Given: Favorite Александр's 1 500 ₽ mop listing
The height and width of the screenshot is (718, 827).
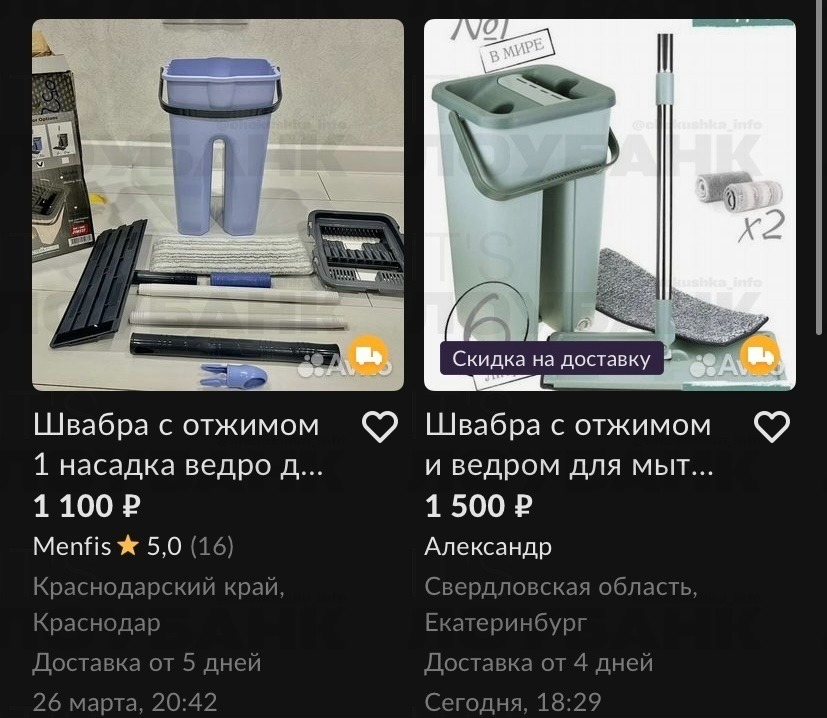Looking at the screenshot, I should click(771, 427).
